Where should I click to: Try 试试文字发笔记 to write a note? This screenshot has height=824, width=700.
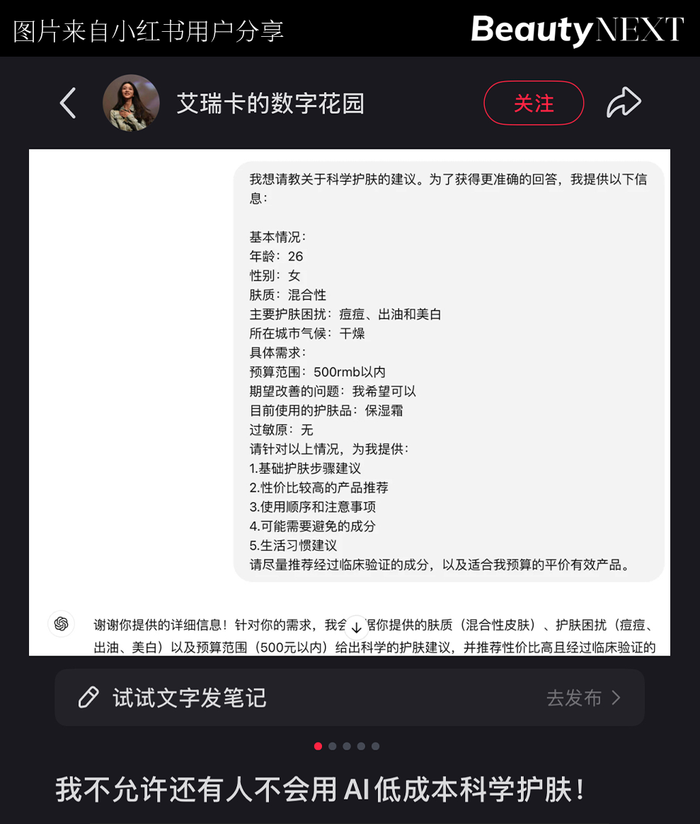click(190, 697)
